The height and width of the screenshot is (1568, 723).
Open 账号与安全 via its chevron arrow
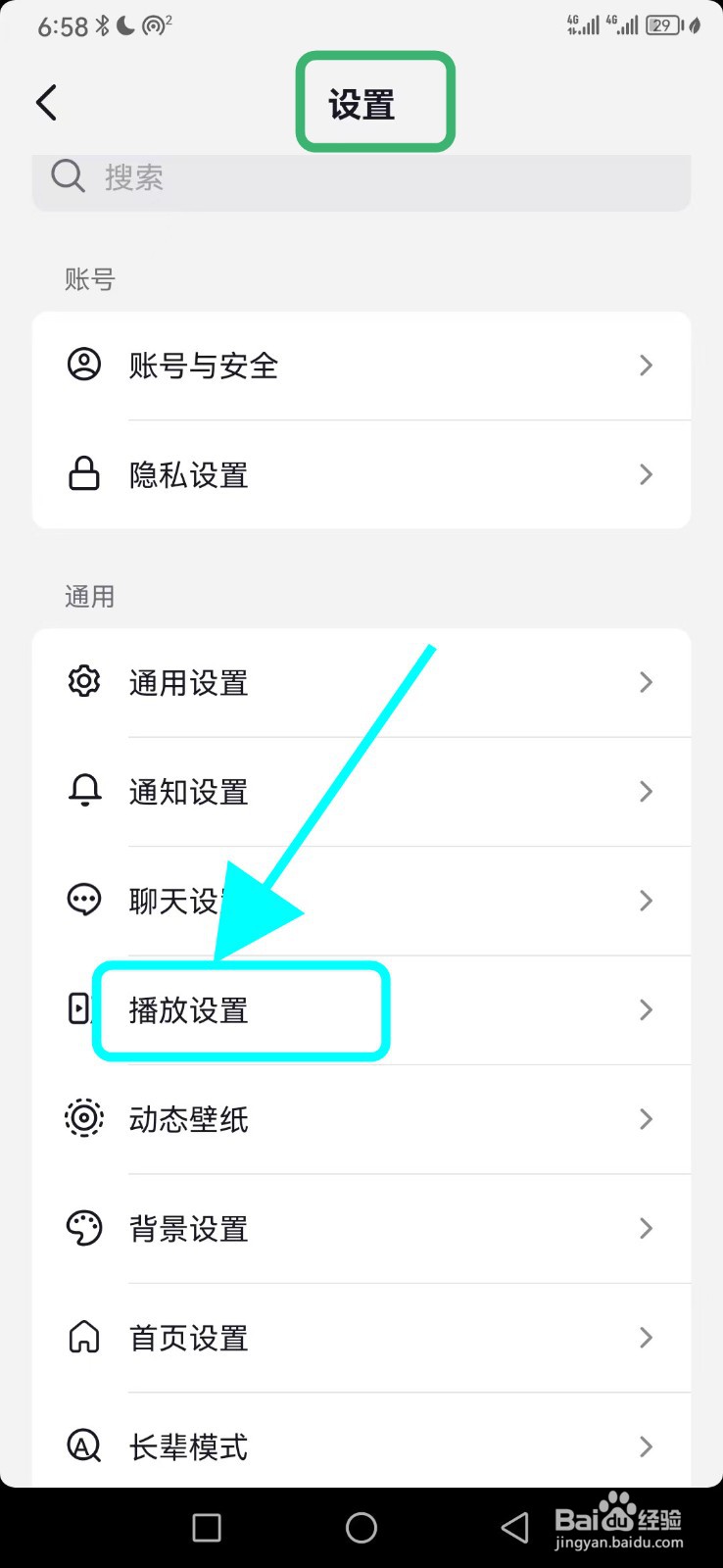646,365
